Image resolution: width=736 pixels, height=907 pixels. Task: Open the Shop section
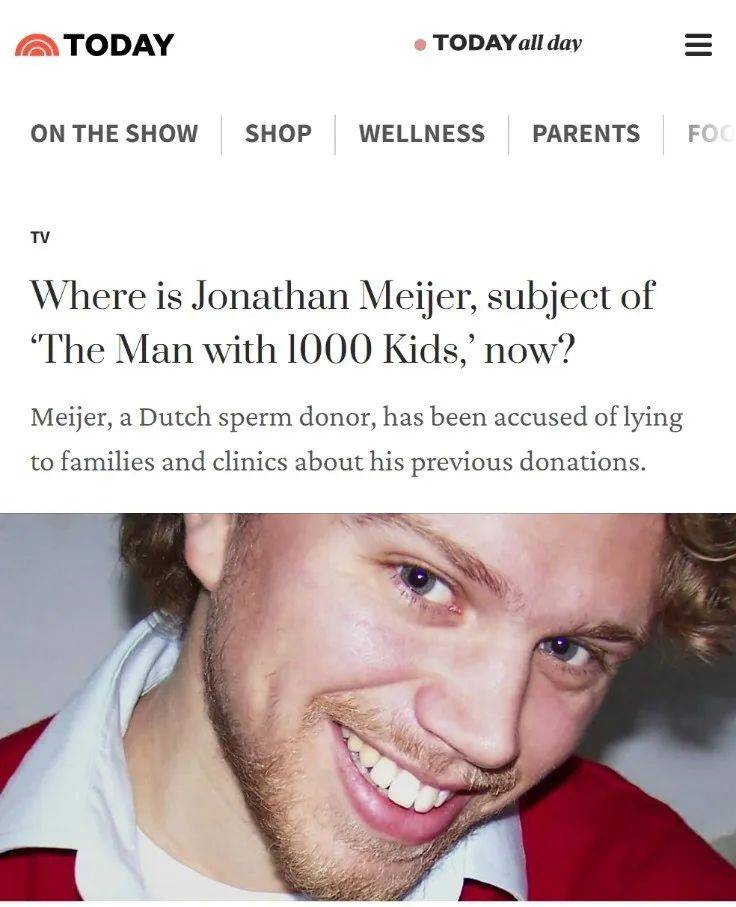[278, 134]
